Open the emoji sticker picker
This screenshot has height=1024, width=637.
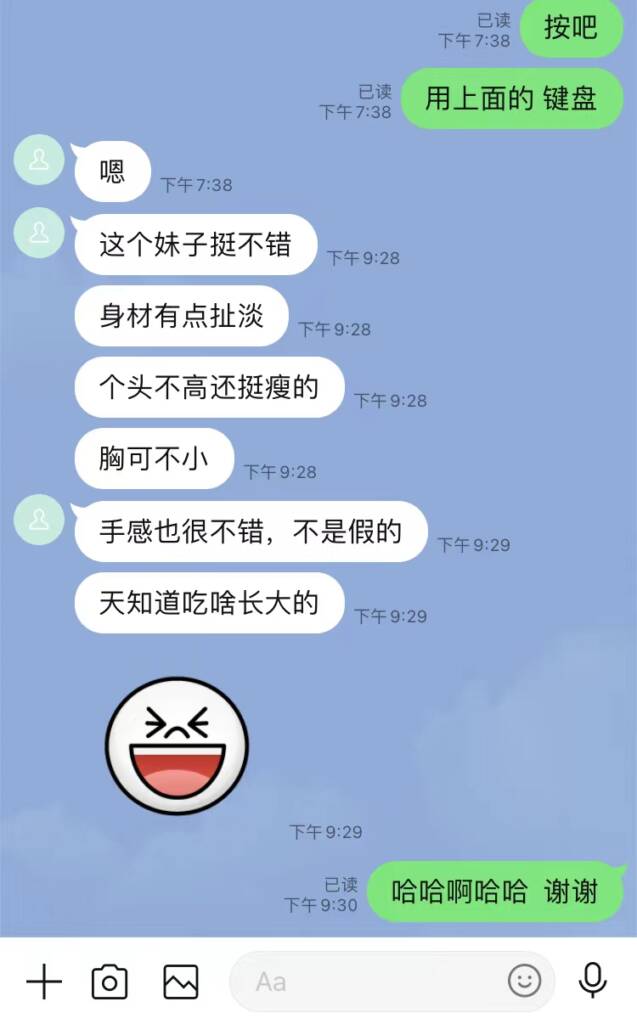(524, 980)
